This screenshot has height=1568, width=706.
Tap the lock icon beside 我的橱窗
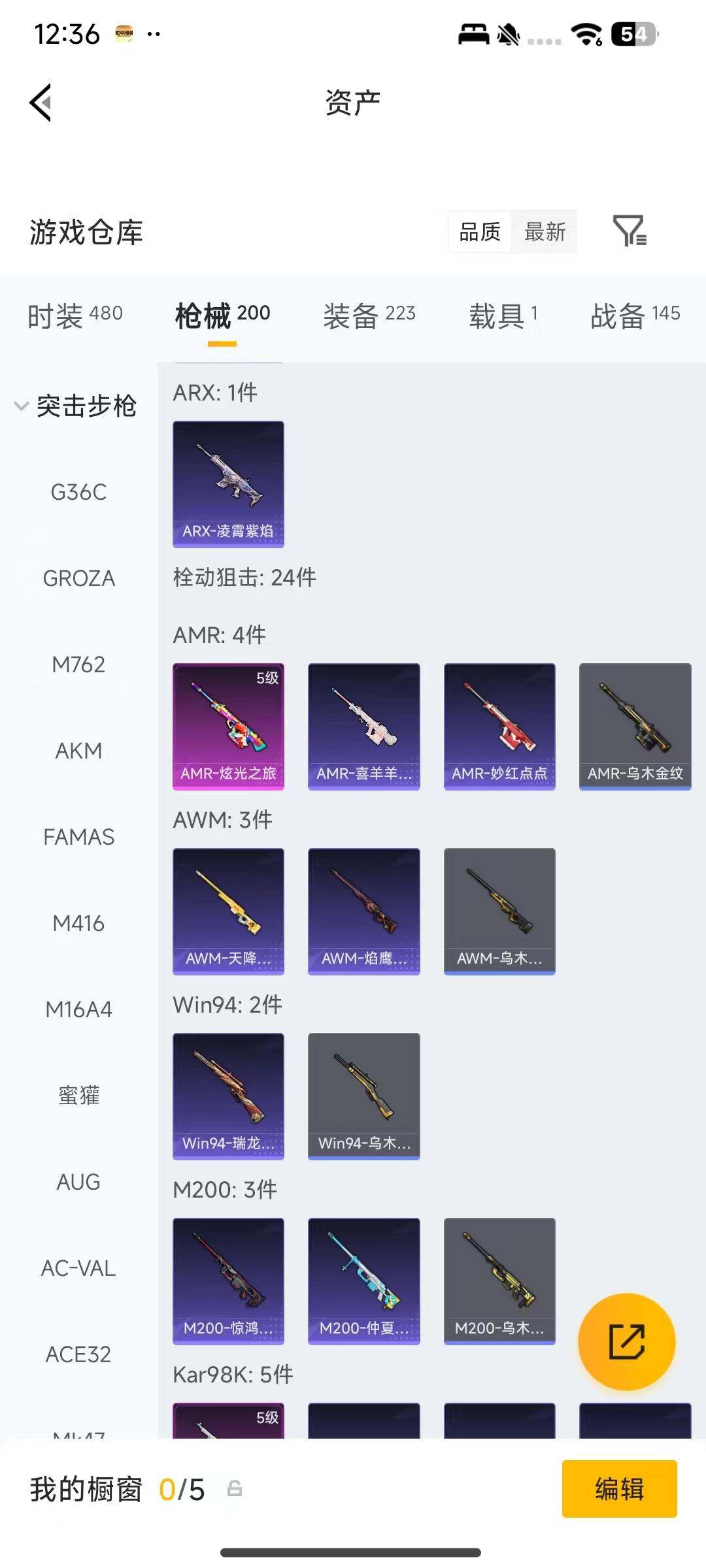[x=234, y=1490]
